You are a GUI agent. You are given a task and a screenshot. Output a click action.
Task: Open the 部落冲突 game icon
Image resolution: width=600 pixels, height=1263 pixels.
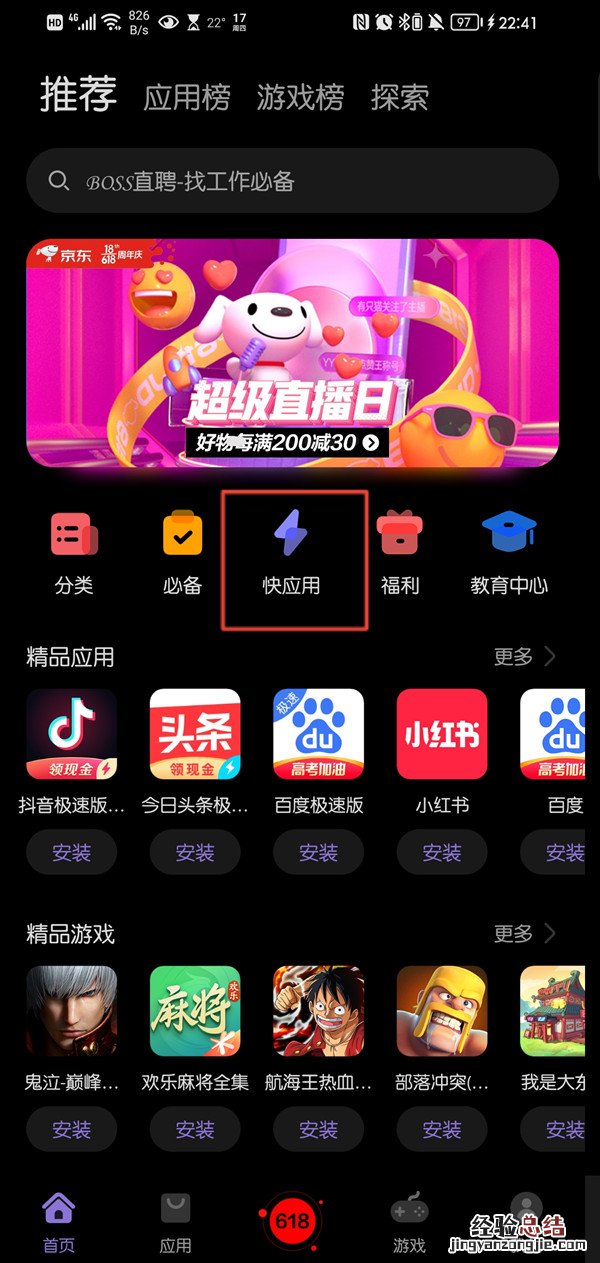tap(442, 1011)
